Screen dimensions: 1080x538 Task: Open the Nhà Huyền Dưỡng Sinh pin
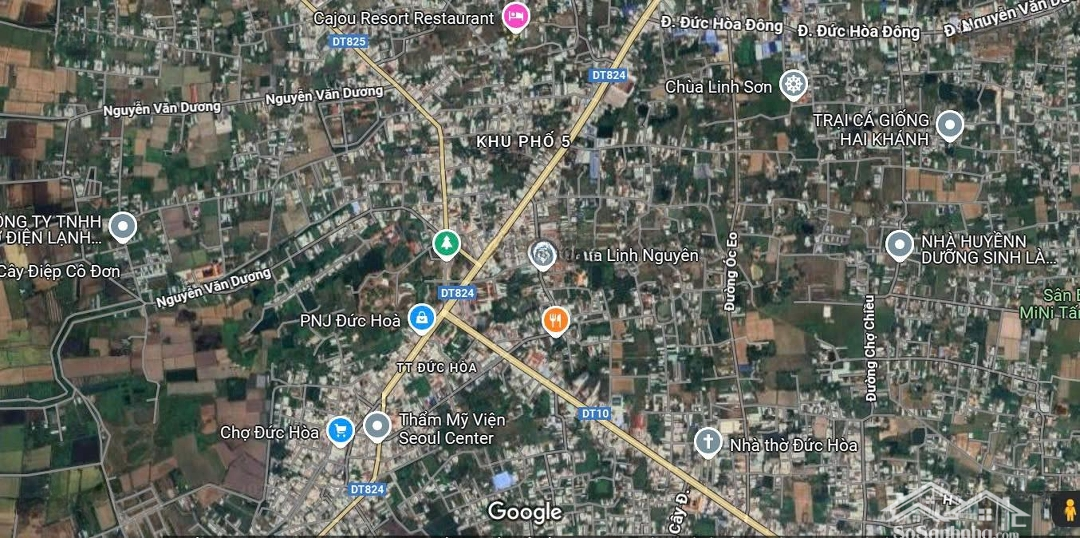tap(899, 245)
